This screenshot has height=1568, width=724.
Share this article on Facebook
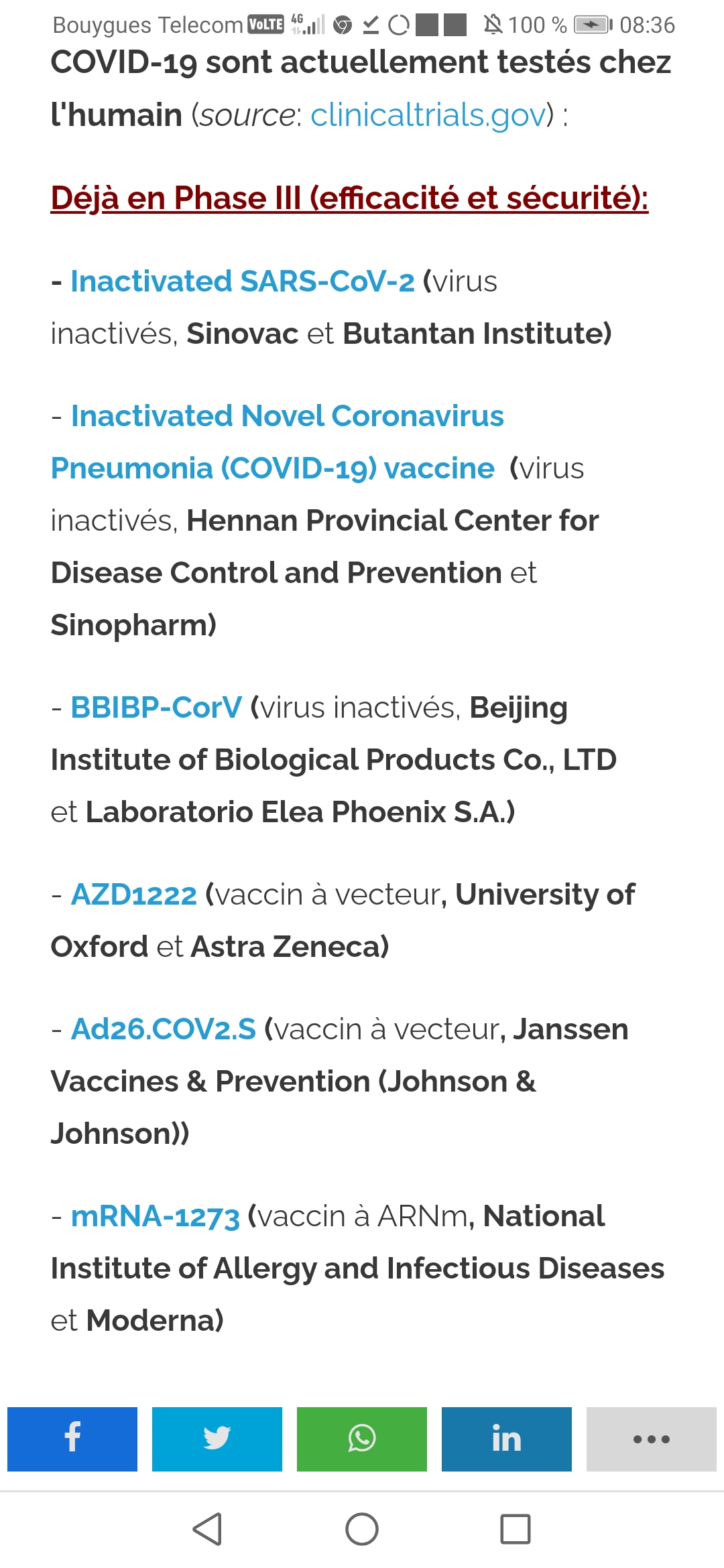pos(72,1439)
